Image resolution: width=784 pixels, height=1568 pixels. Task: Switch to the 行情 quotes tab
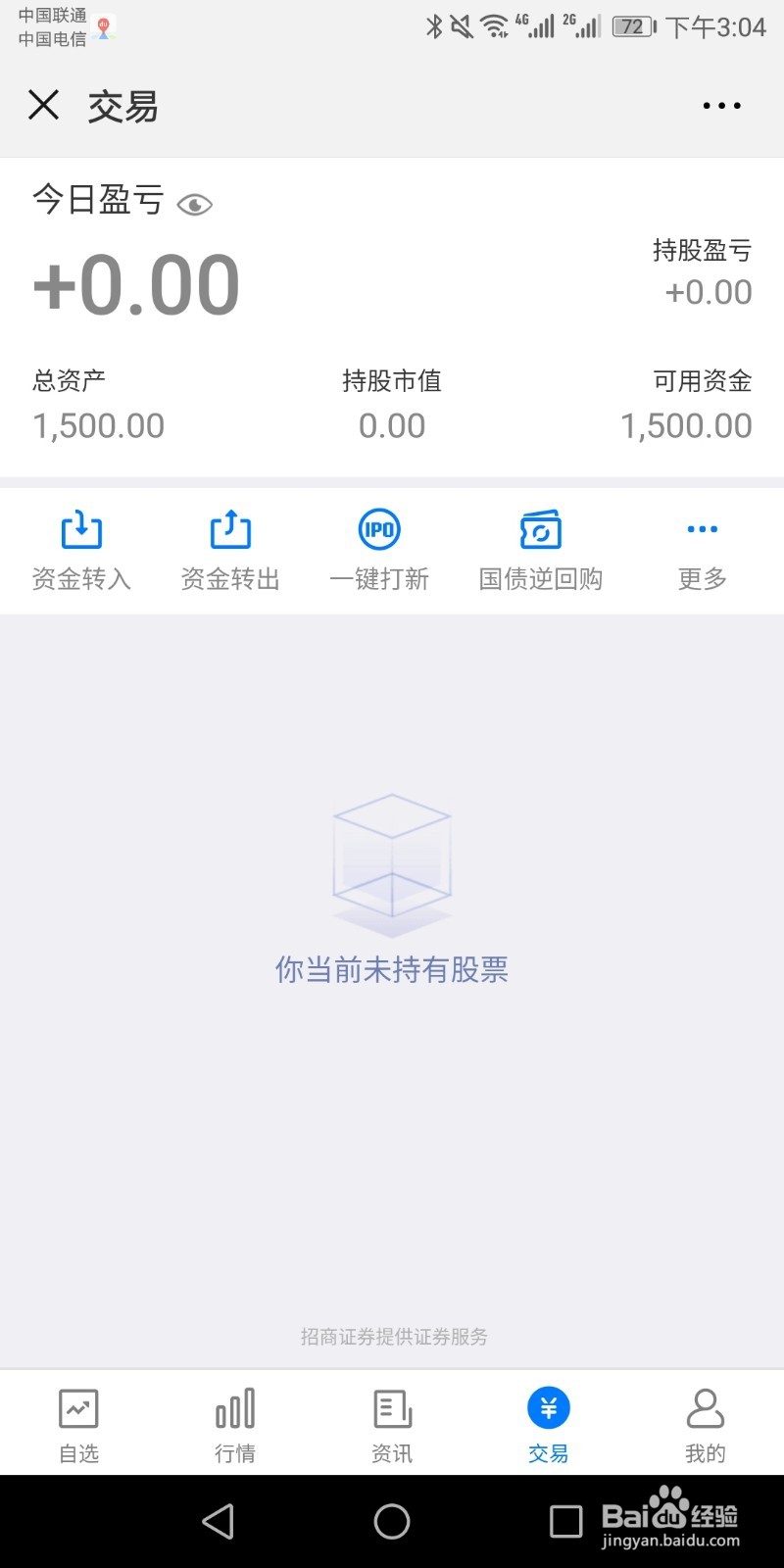pyautogui.click(x=234, y=1421)
